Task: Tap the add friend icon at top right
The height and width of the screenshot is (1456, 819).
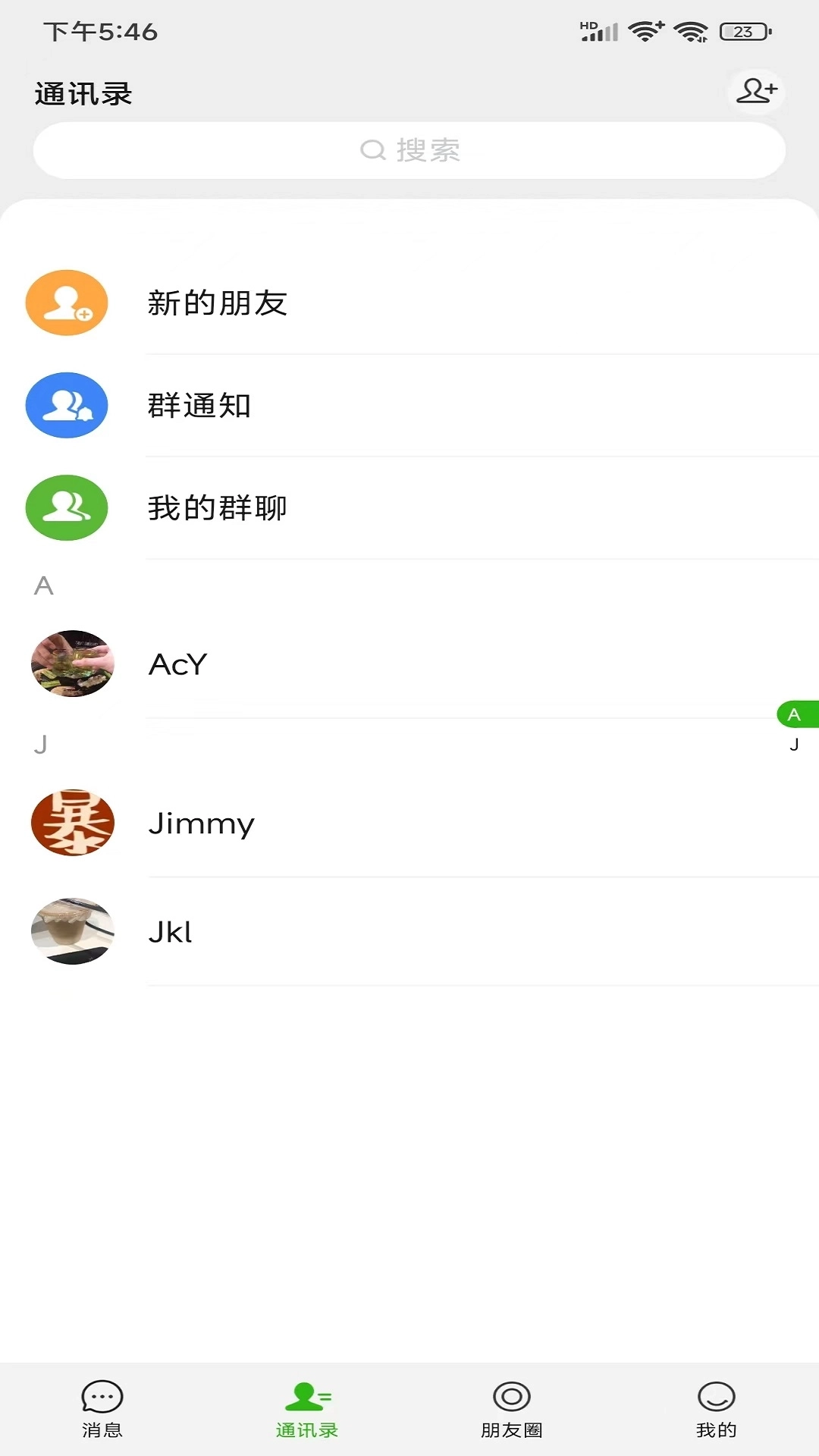Action: tap(756, 92)
